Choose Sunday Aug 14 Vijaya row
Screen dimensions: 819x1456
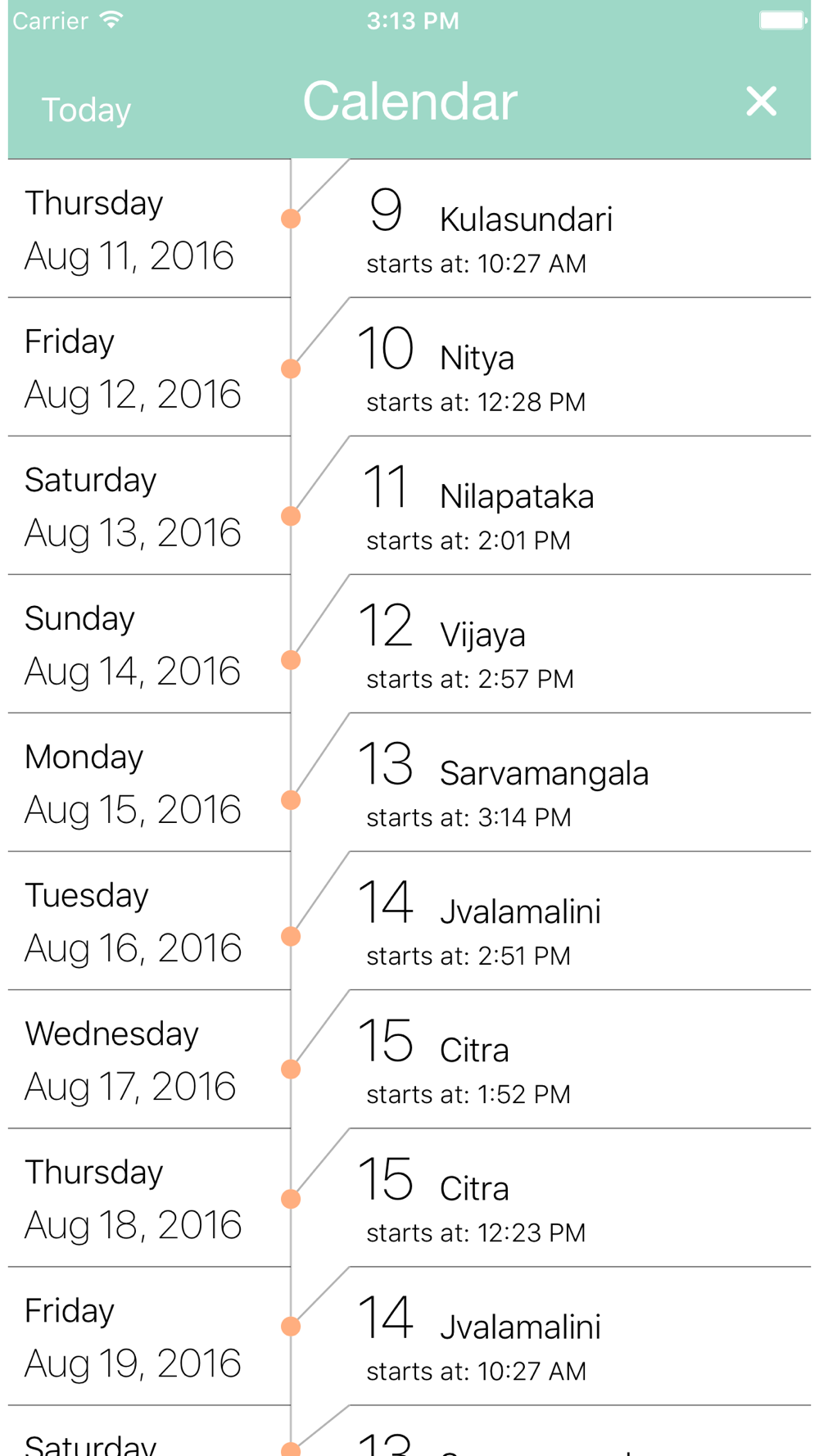tap(409, 644)
